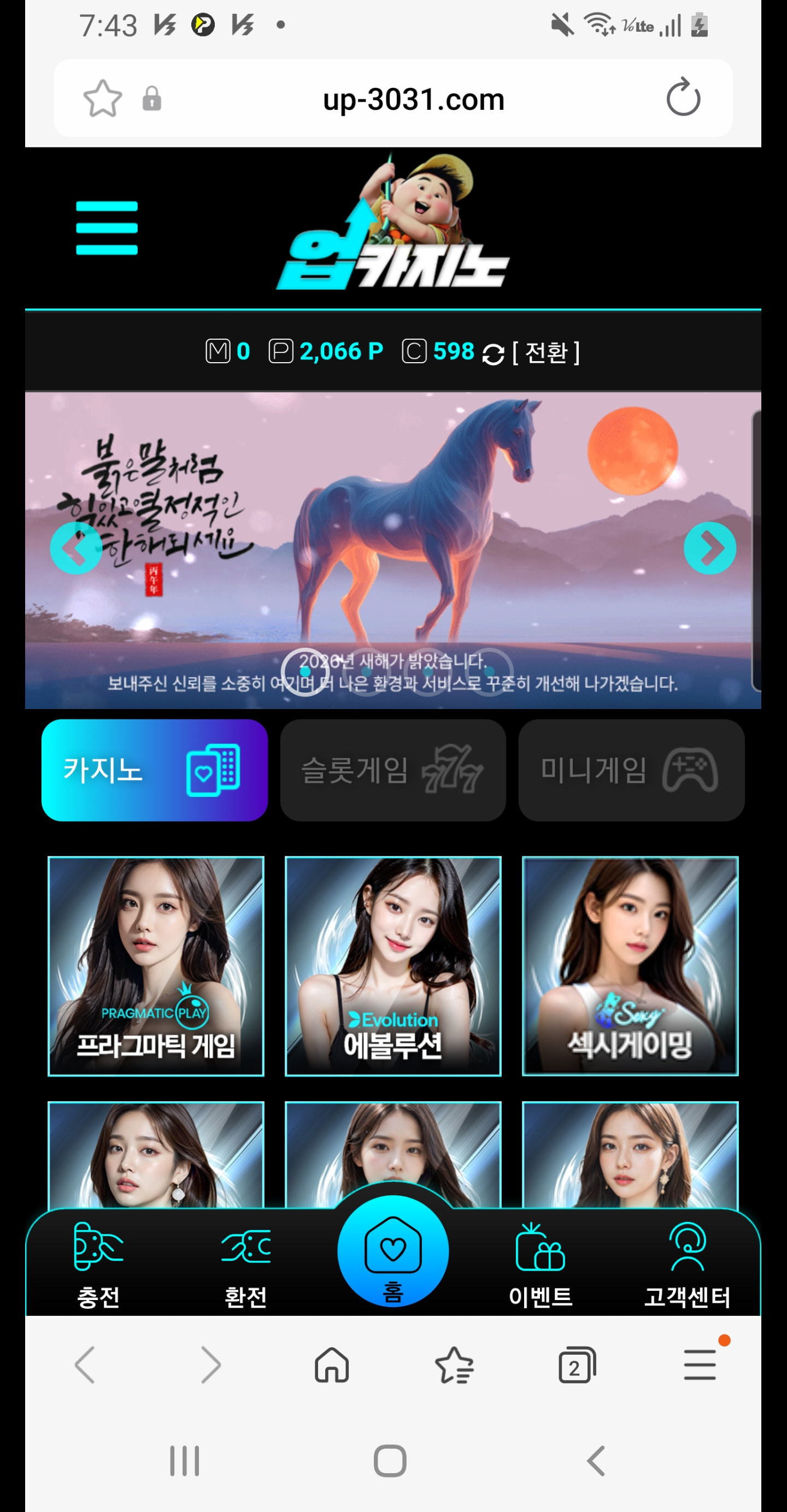The image size is (787, 1512).
Task: Tap the 전환 point conversion link
Action: pyautogui.click(x=545, y=352)
